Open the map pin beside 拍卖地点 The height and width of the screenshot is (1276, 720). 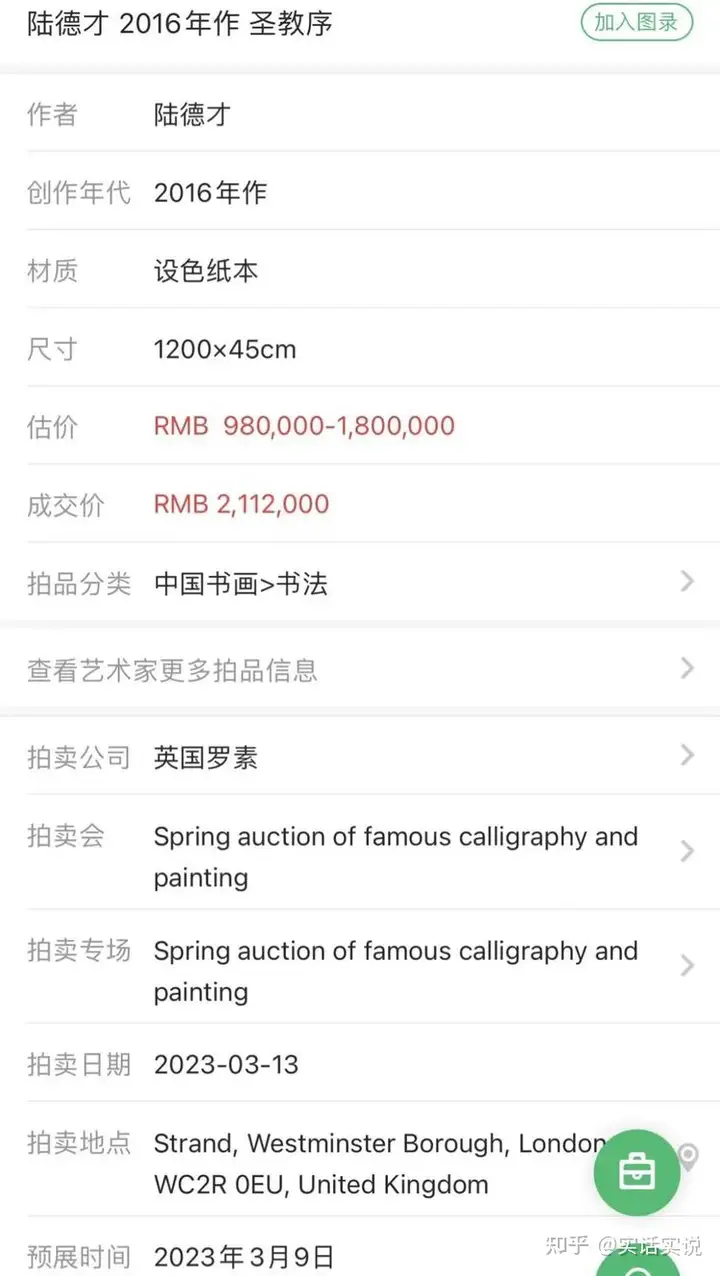pyautogui.click(x=688, y=1158)
